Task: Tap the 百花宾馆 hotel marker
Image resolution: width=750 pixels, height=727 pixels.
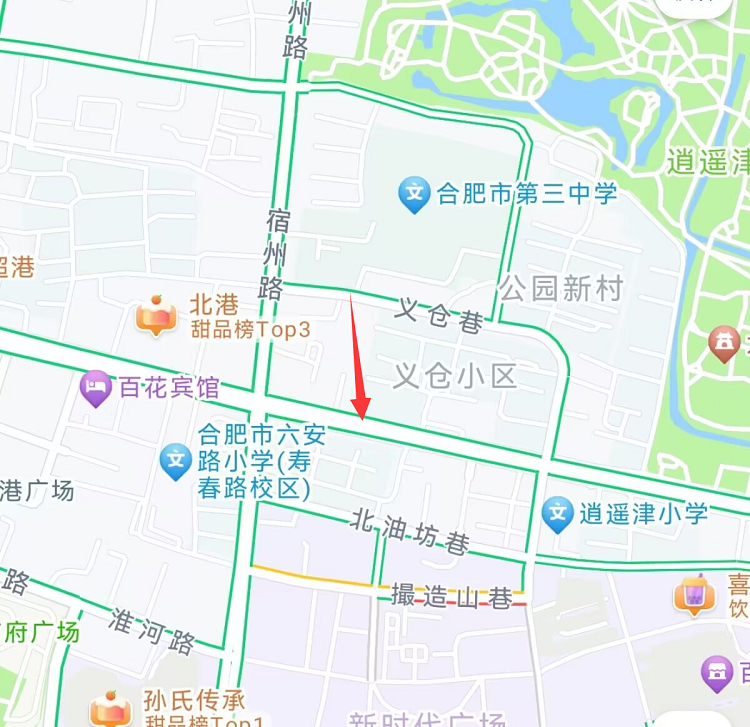Action: coord(96,387)
